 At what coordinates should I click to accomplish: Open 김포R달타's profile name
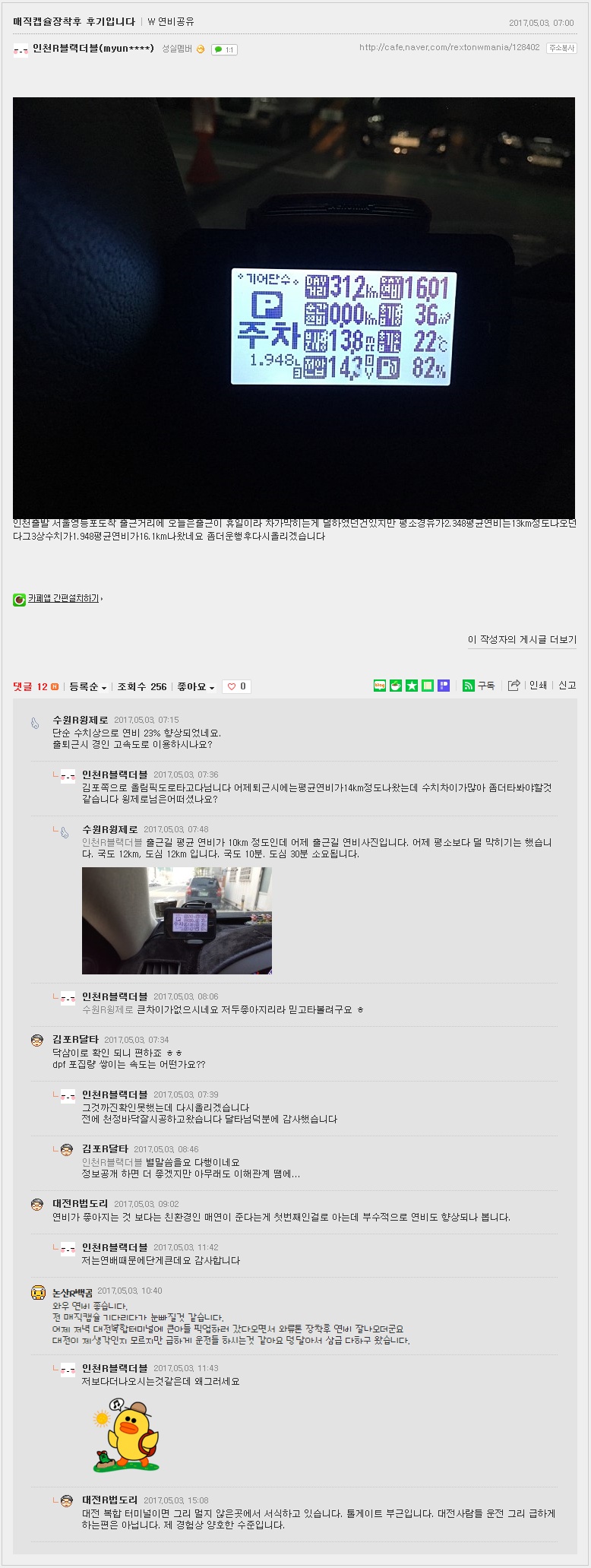[x=75, y=1039]
